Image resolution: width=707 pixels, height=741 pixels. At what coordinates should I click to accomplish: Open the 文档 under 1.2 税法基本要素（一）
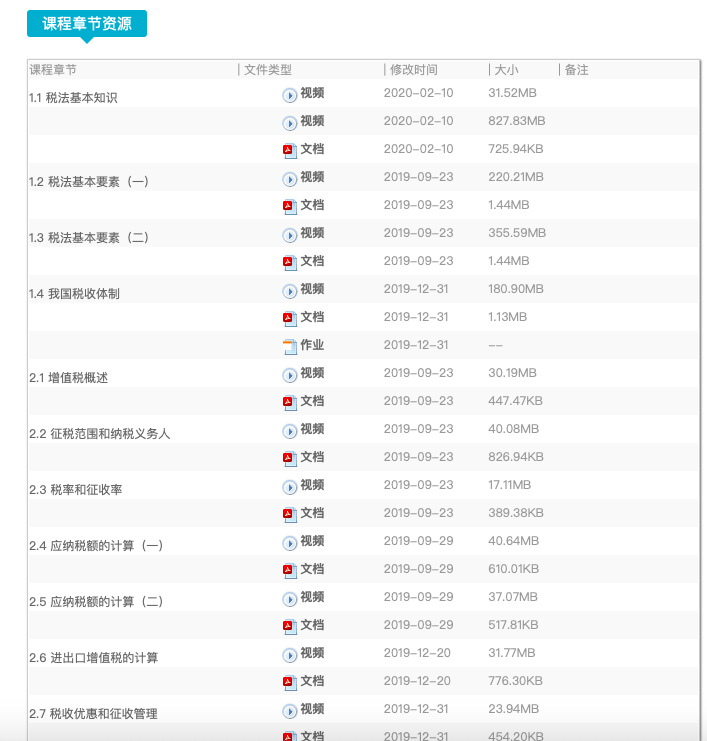(x=311, y=205)
